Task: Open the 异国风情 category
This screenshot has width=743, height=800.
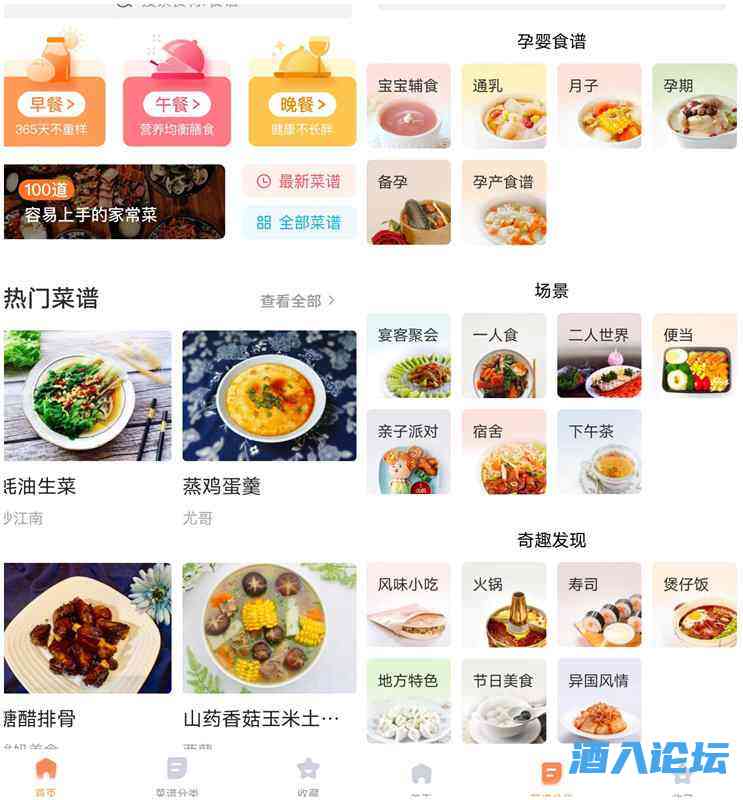Action: (x=598, y=700)
